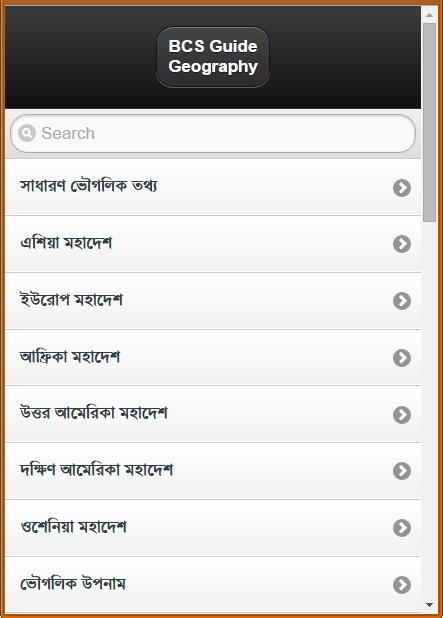Open the এশিয়া মহাদেশ row

tap(213, 244)
